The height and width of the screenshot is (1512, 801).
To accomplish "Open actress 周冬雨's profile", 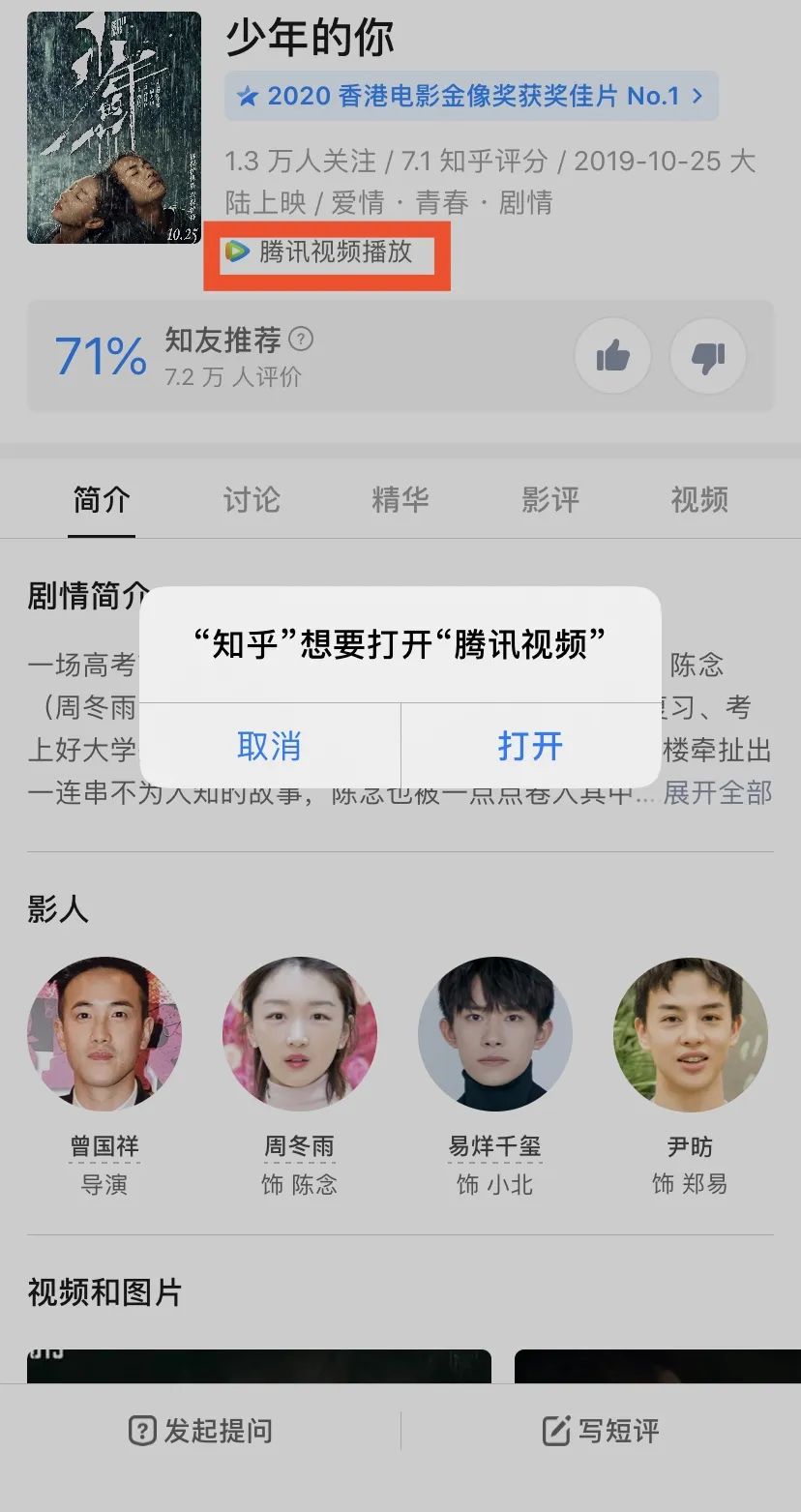I will point(300,1033).
